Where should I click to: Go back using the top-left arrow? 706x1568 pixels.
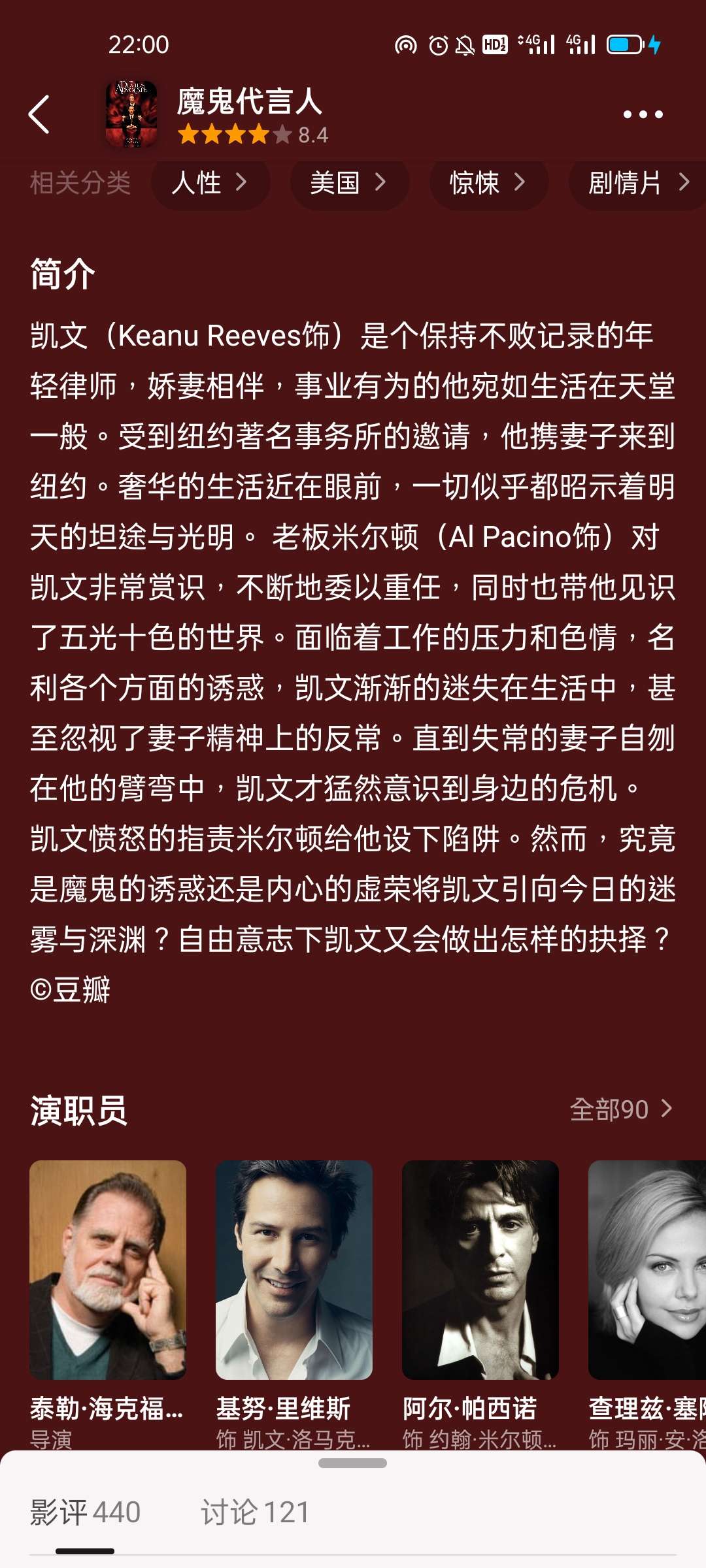tap(39, 114)
